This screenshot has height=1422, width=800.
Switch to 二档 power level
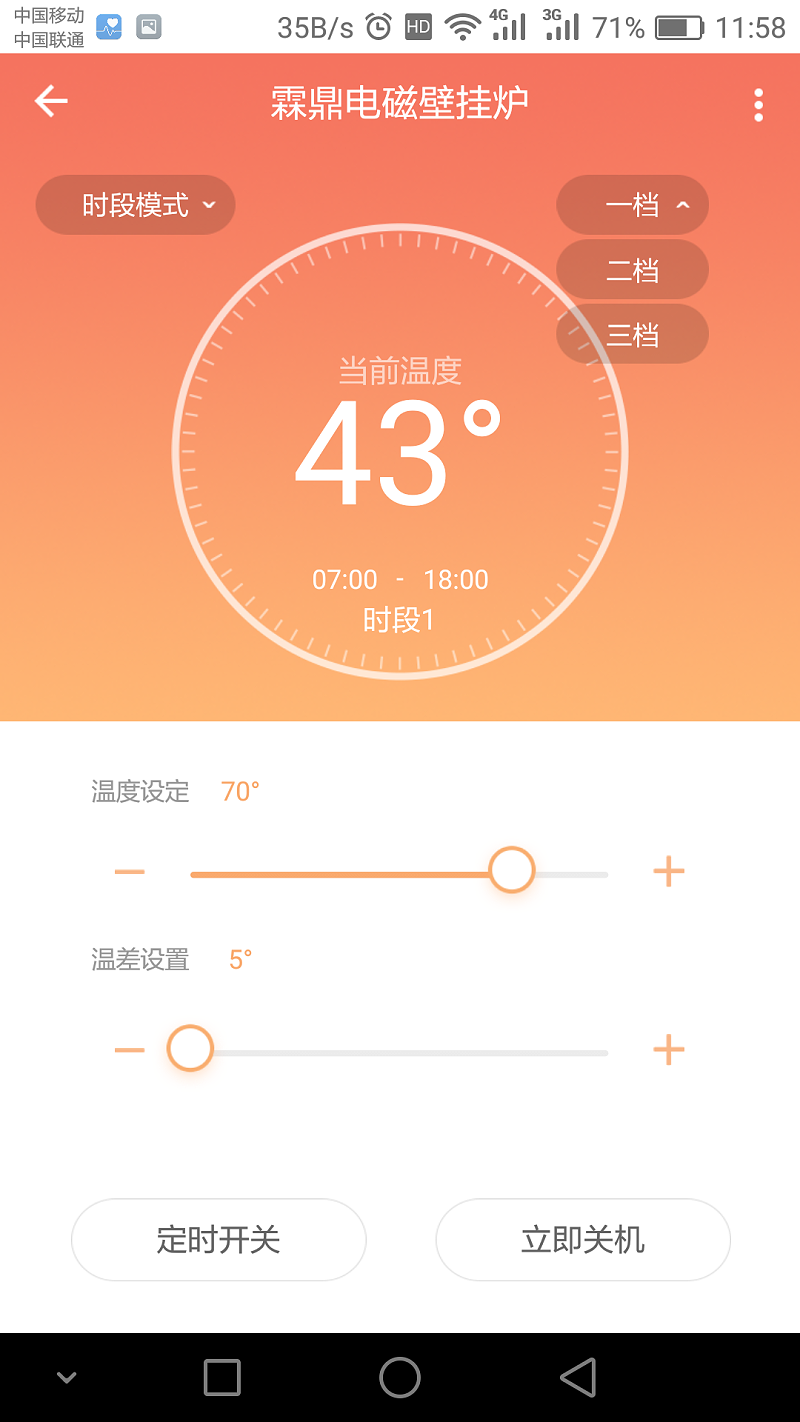(632, 269)
